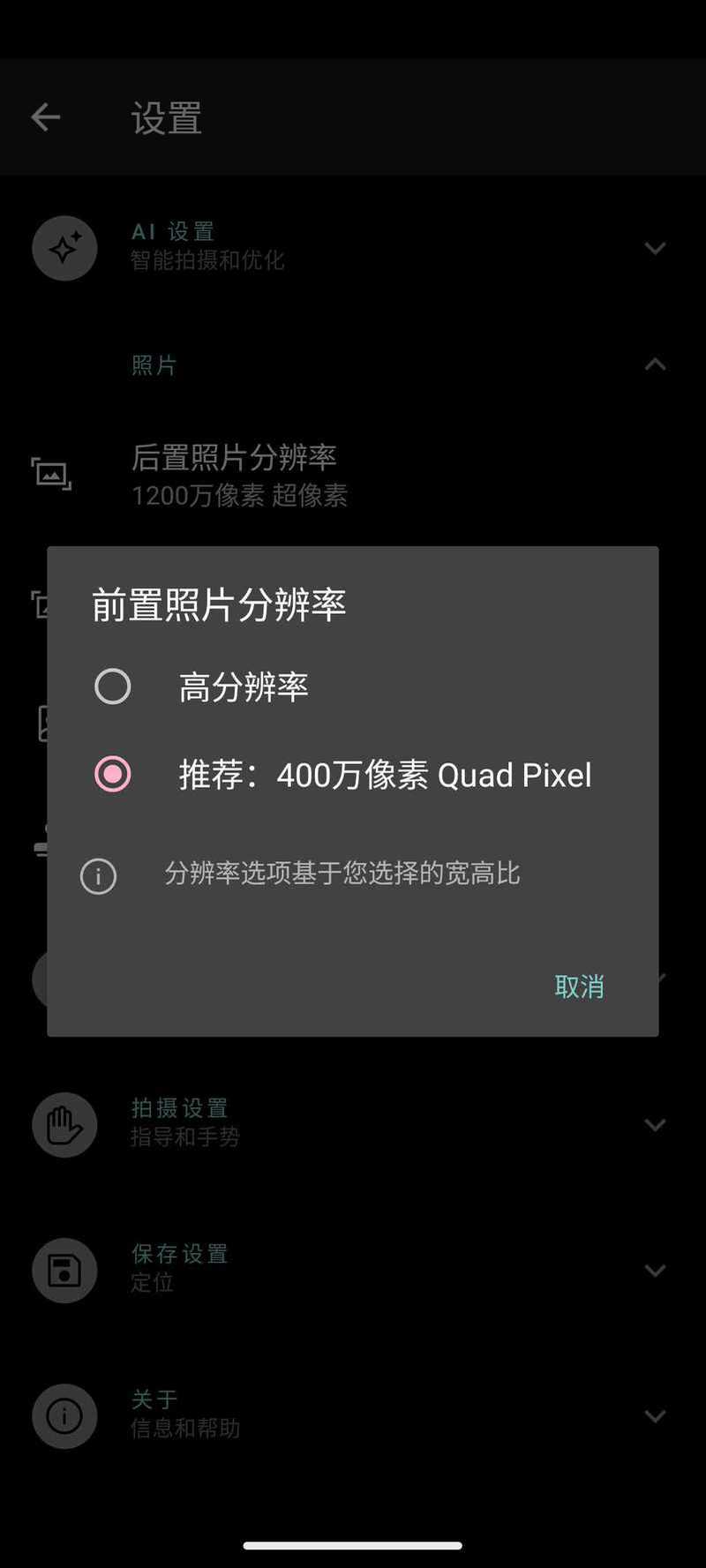Choose 推荐：400万像素 Quad Pixel
The width and height of the screenshot is (706, 1568).
coord(113,774)
